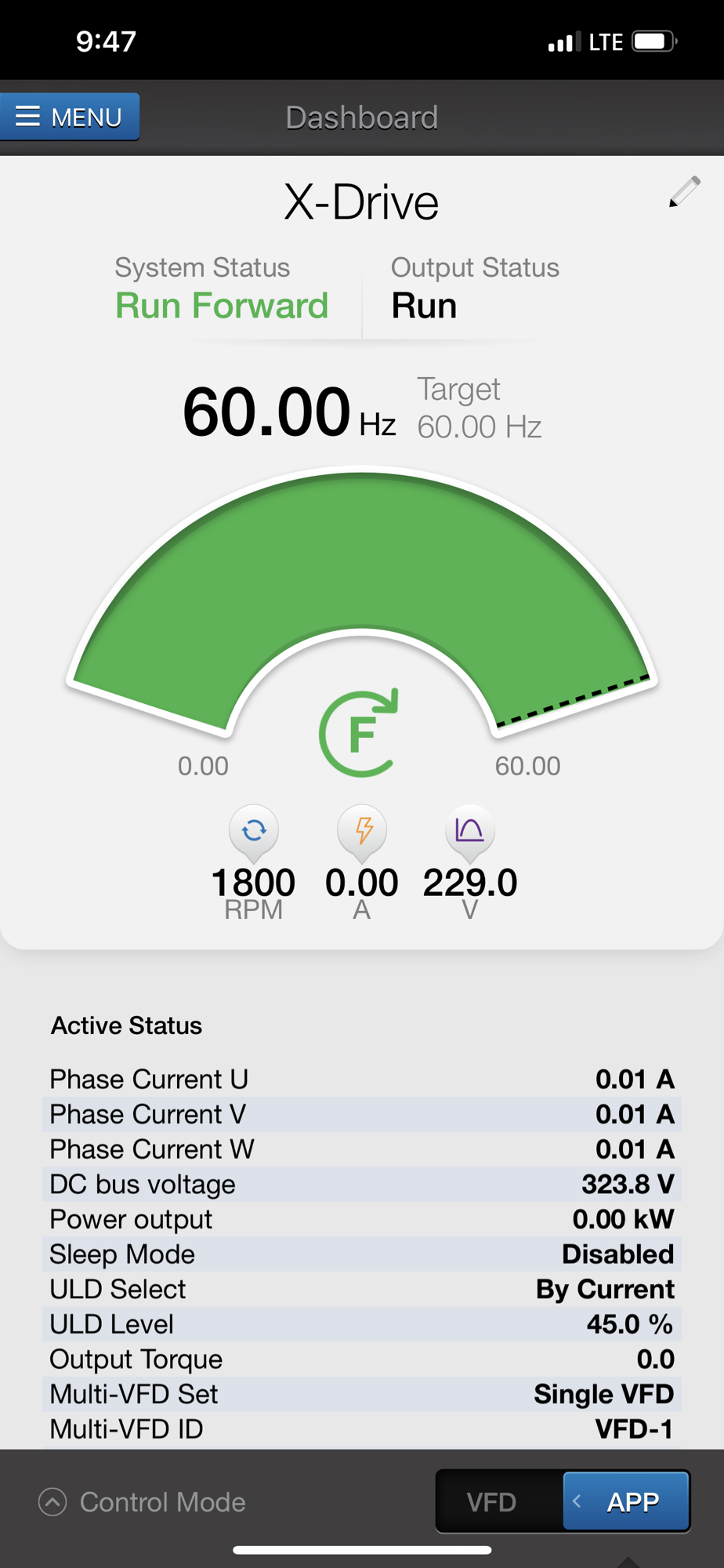Viewport: 724px width, 1568px height.
Task: Select the APP control mode
Action: coord(626,1501)
